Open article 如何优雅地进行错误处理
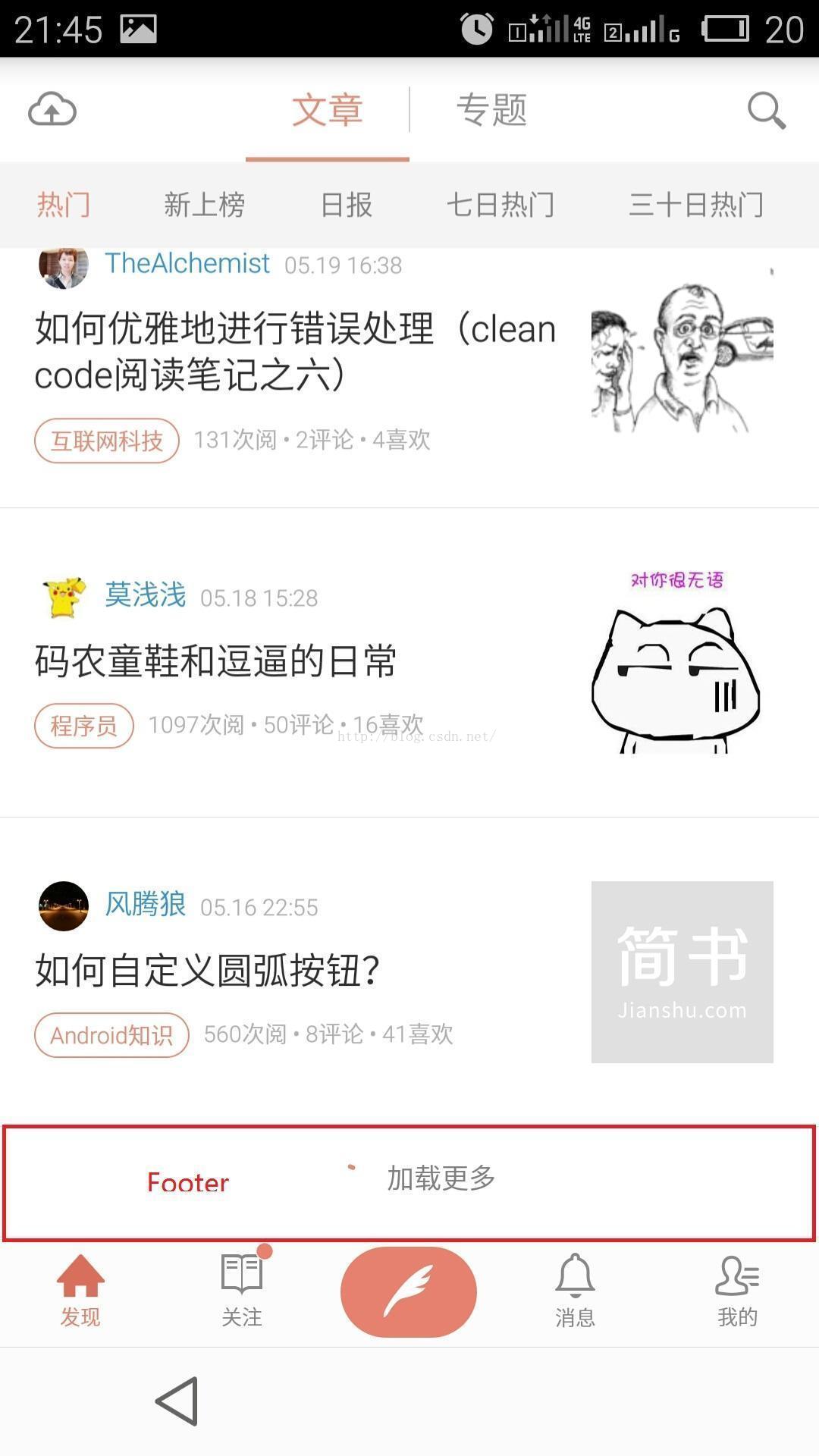The width and height of the screenshot is (819, 1456). click(x=296, y=351)
